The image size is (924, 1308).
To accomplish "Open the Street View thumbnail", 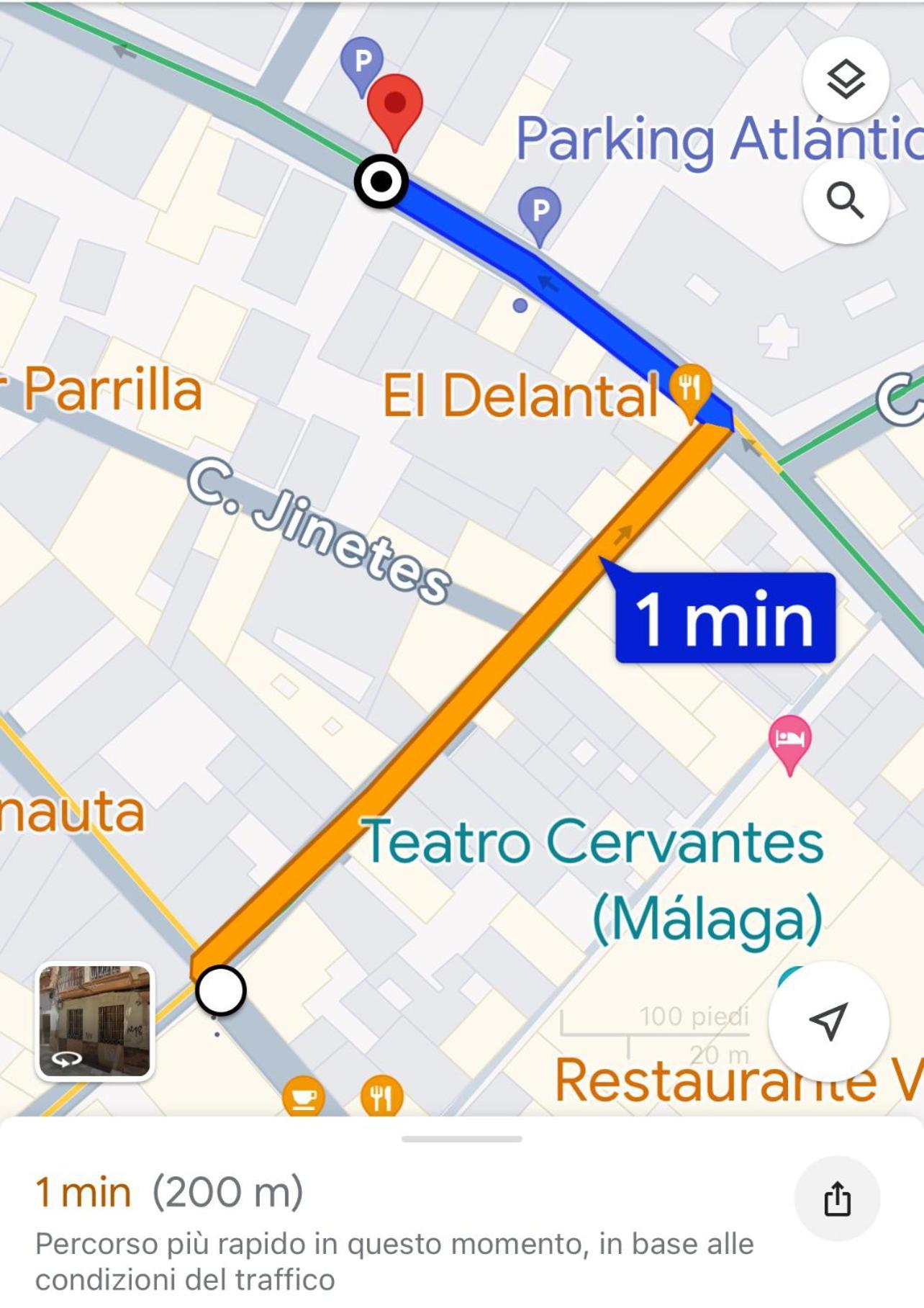I will [x=94, y=1021].
